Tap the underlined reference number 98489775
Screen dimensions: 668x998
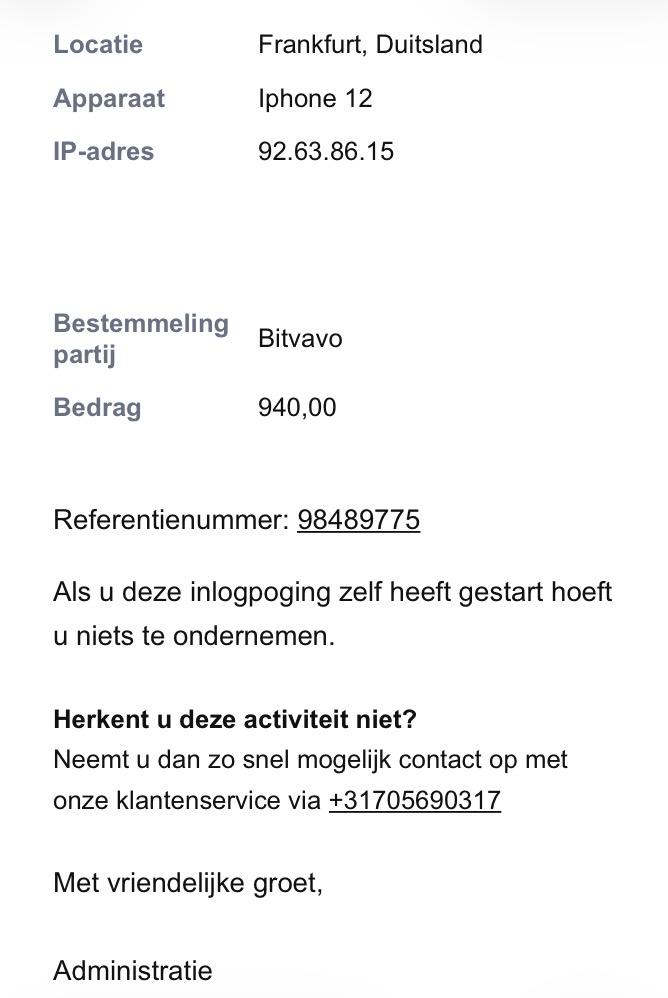click(358, 520)
